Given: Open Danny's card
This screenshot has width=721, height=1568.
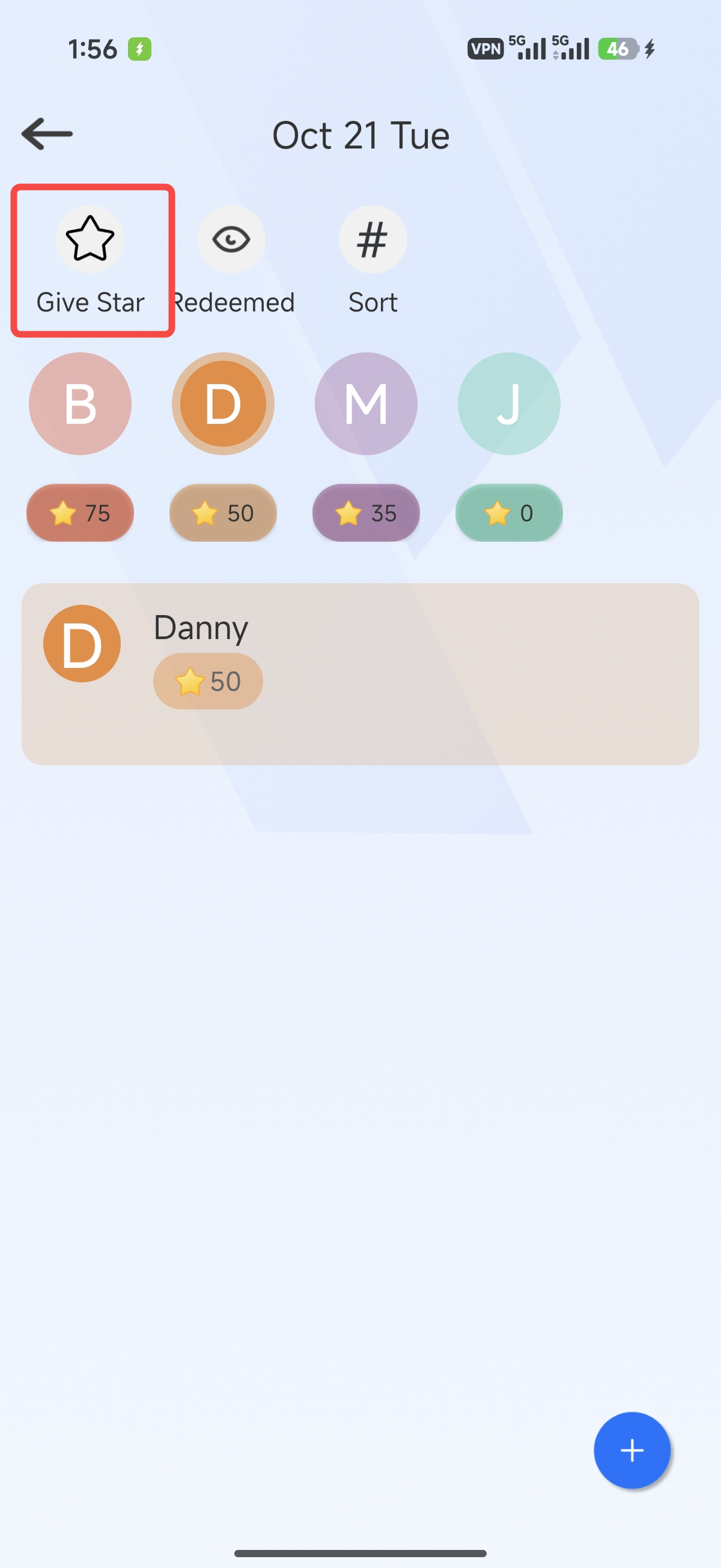Looking at the screenshot, I should (360, 674).
